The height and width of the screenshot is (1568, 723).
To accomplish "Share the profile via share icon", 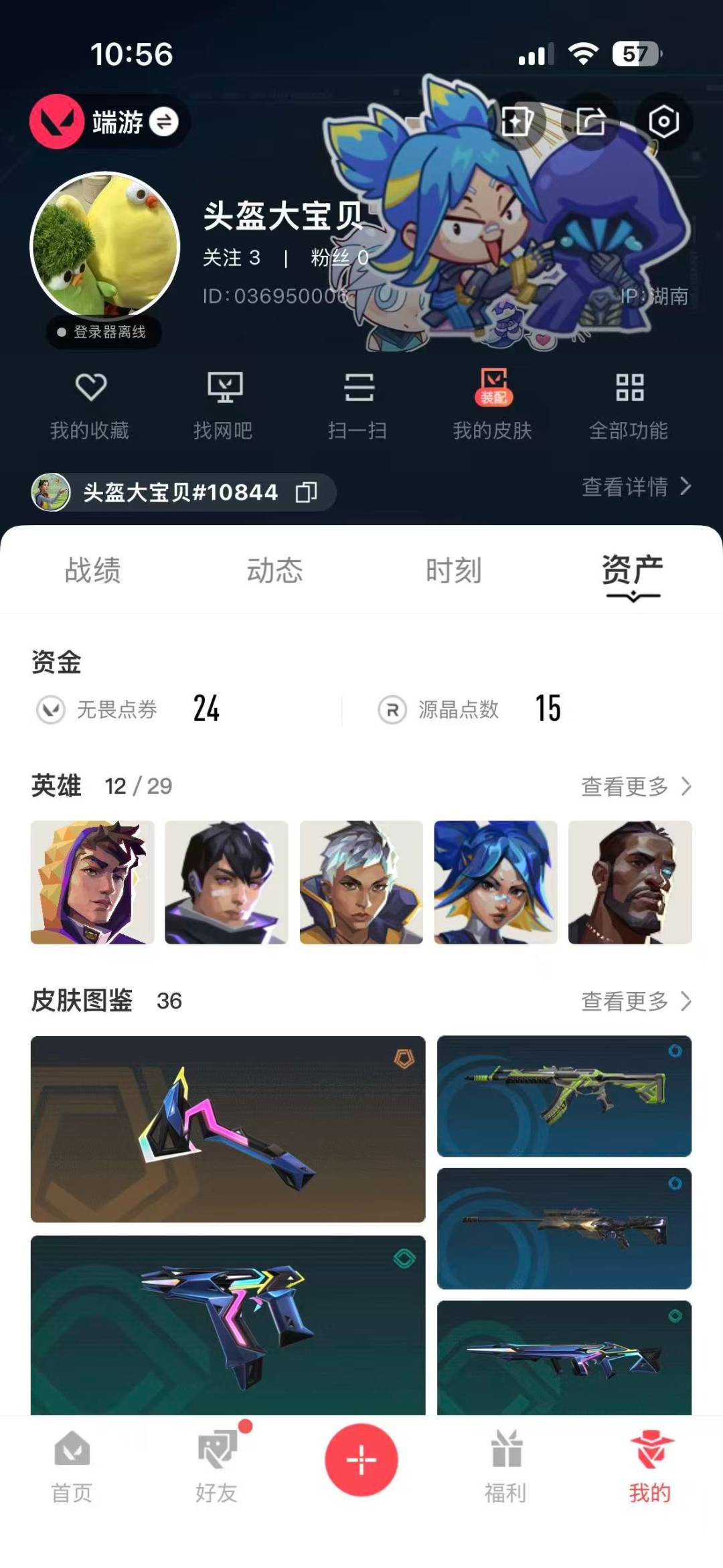I will tap(588, 120).
